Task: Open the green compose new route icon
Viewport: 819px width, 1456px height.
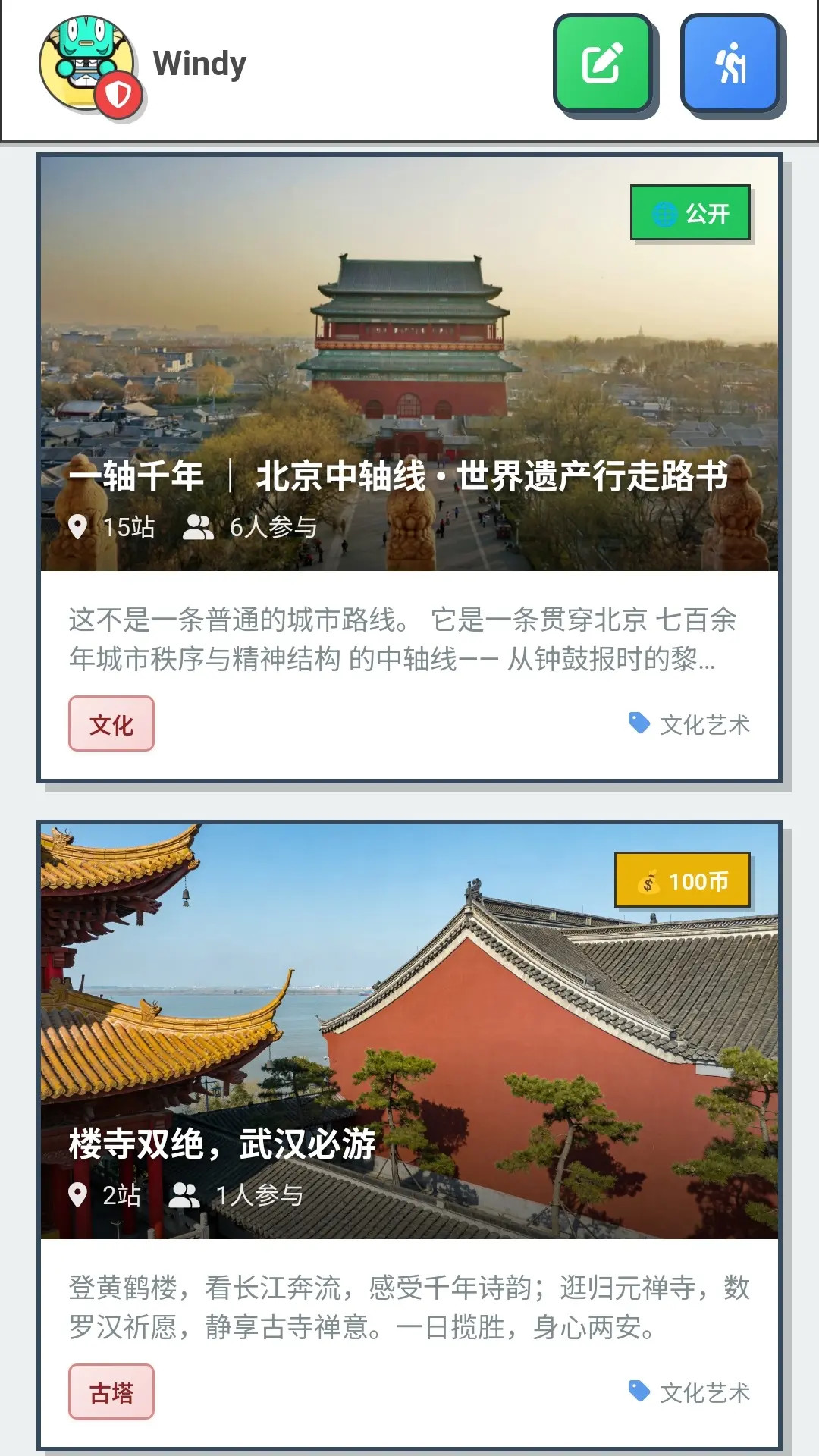Action: [x=601, y=64]
